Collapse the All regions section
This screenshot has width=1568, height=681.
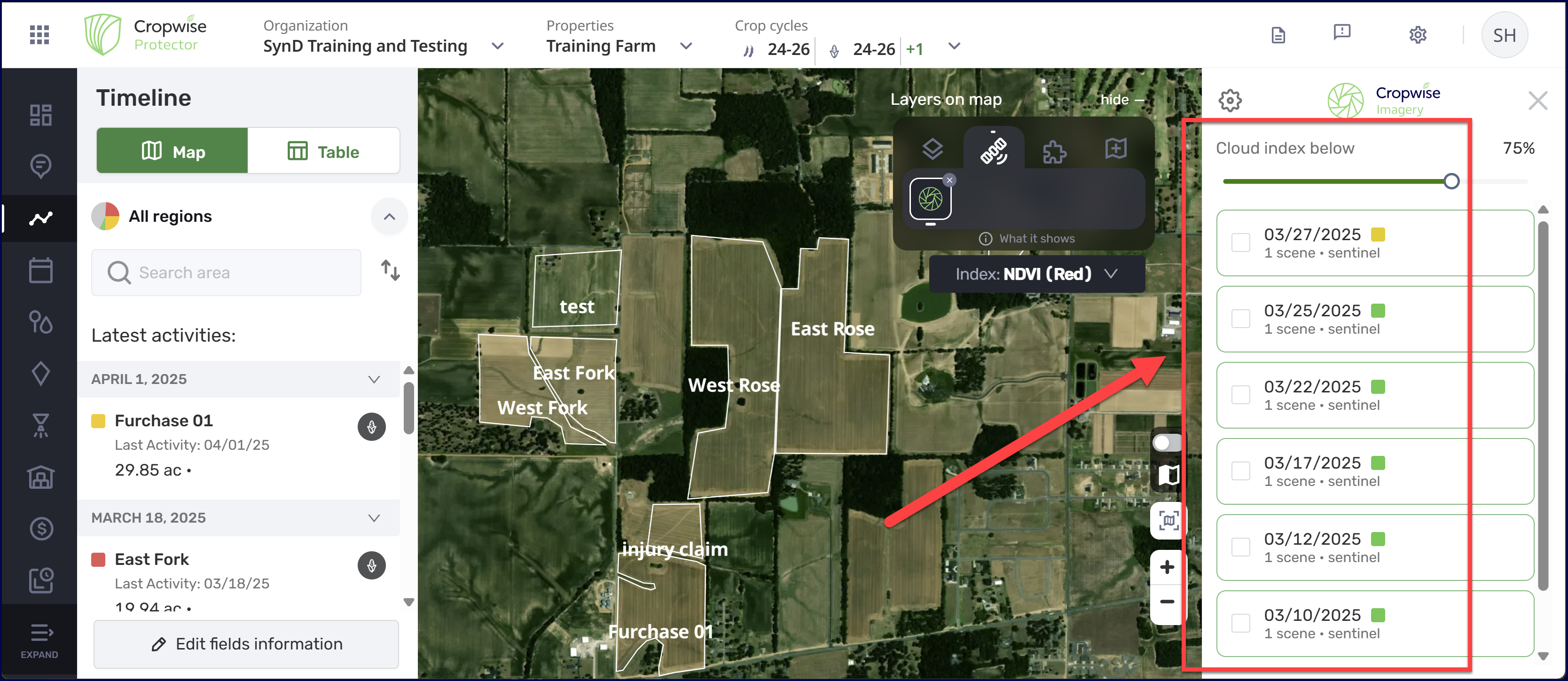click(389, 217)
